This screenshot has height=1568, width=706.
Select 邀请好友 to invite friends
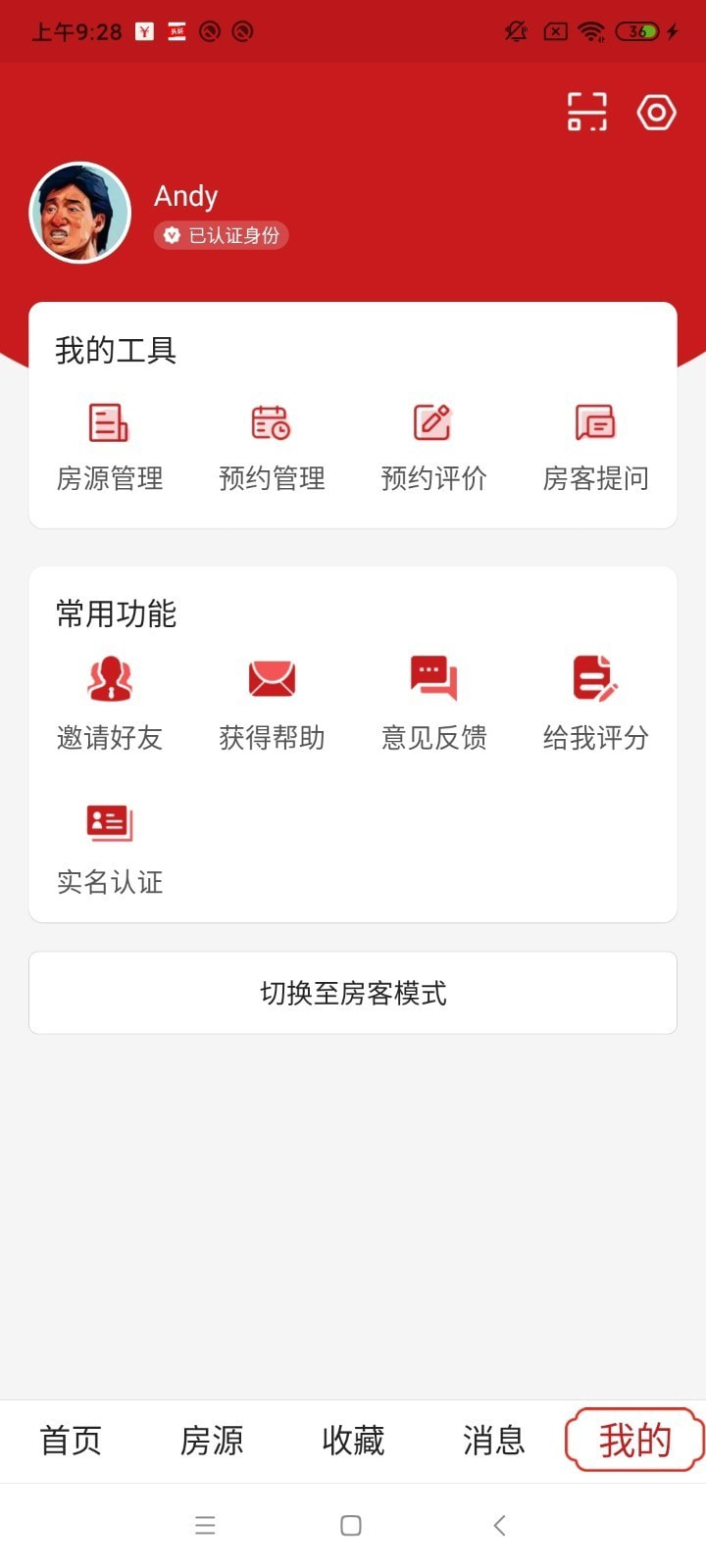click(x=109, y=703)
